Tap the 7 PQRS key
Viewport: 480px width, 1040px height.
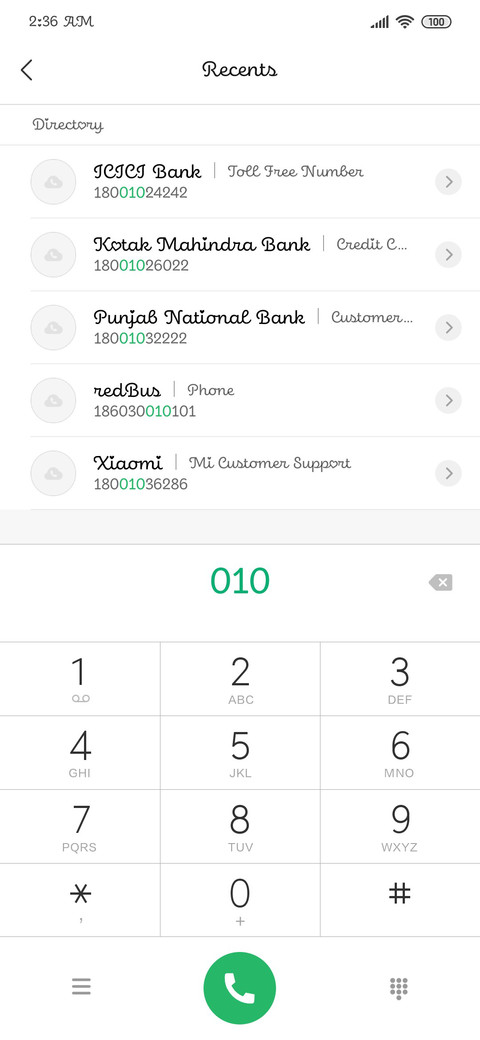[80, 826]
